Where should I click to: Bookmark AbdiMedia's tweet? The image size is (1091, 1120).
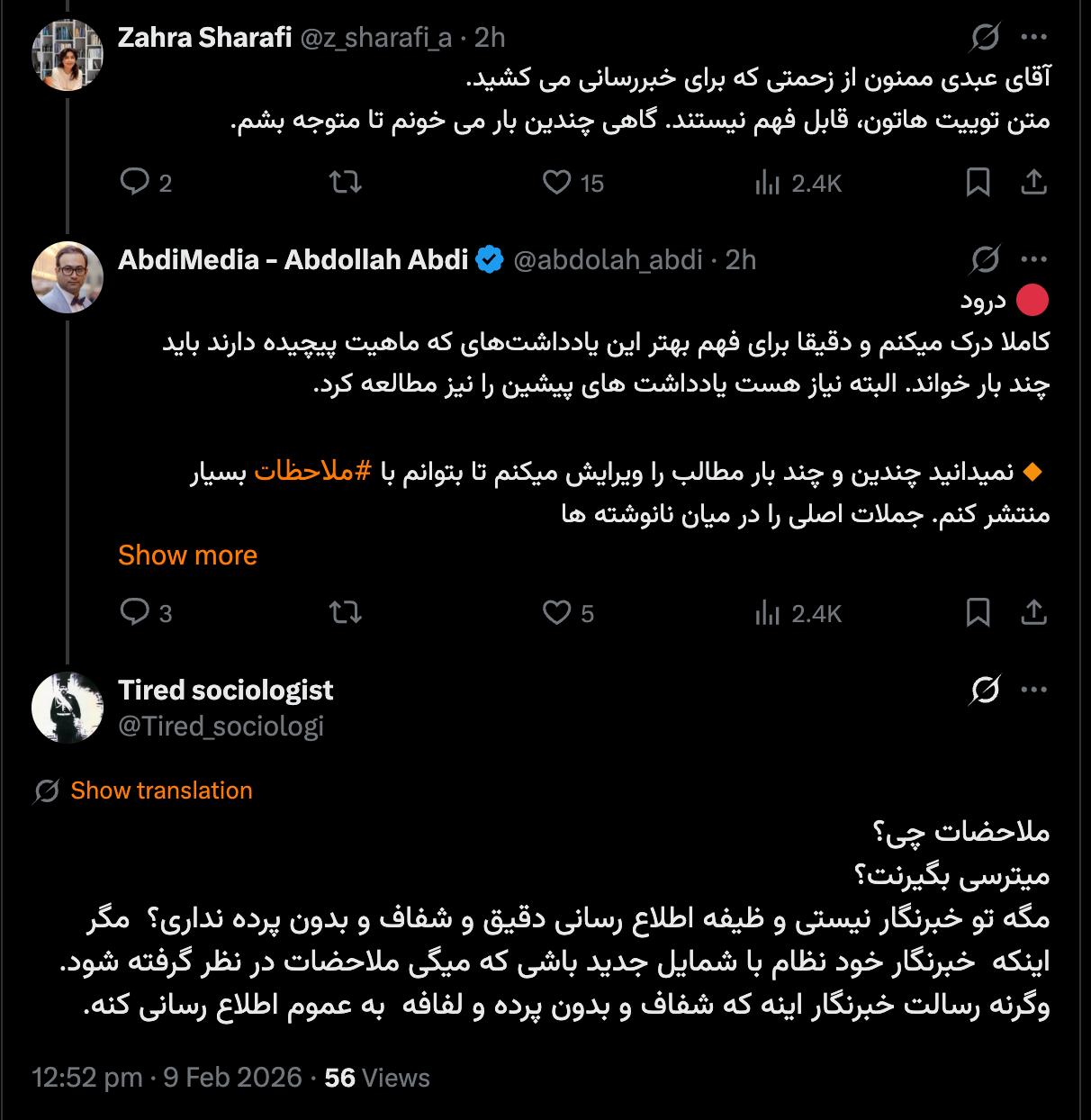point(978,613)
